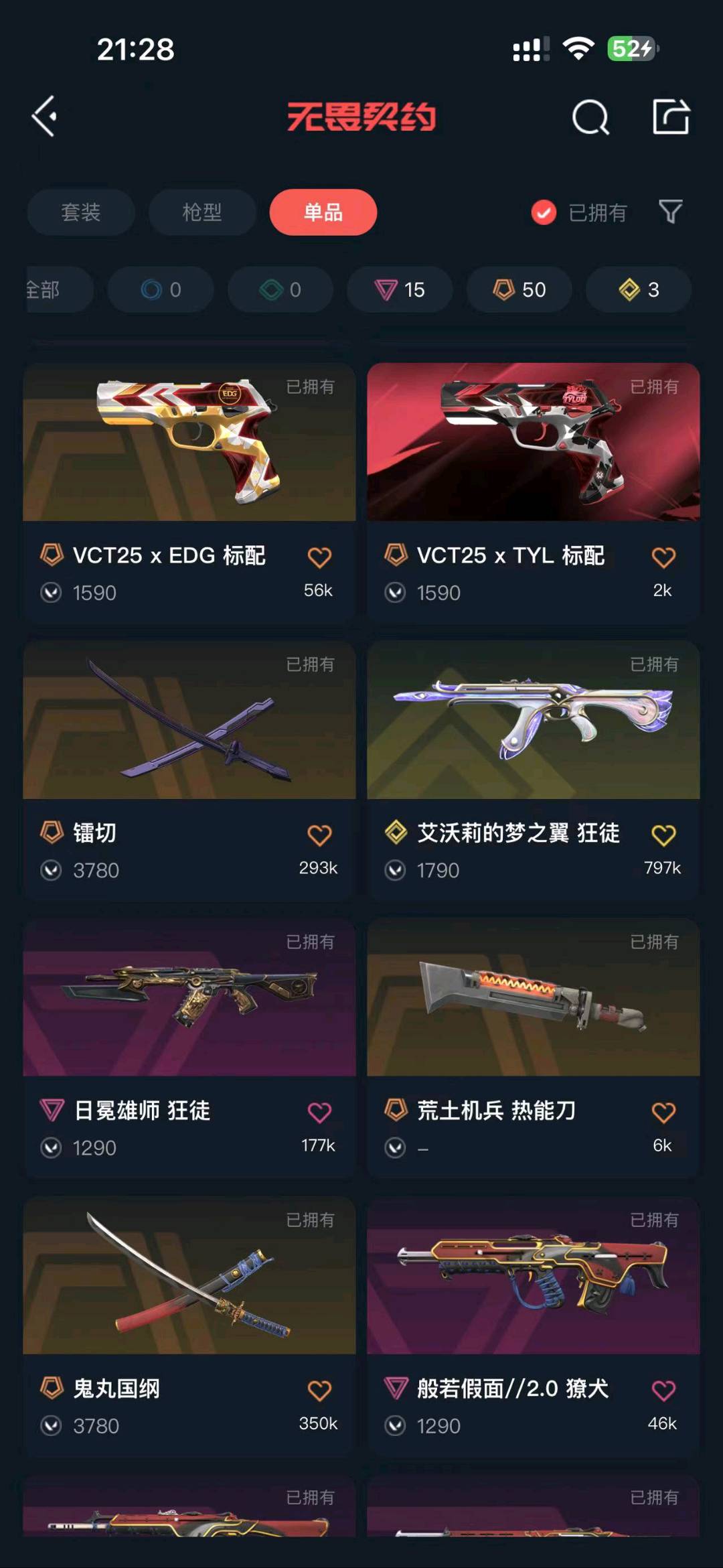Viewport: 723px width, 1568px height.
Task: Filter by the orange-tier chip showing 50
Action: [519, 289]
